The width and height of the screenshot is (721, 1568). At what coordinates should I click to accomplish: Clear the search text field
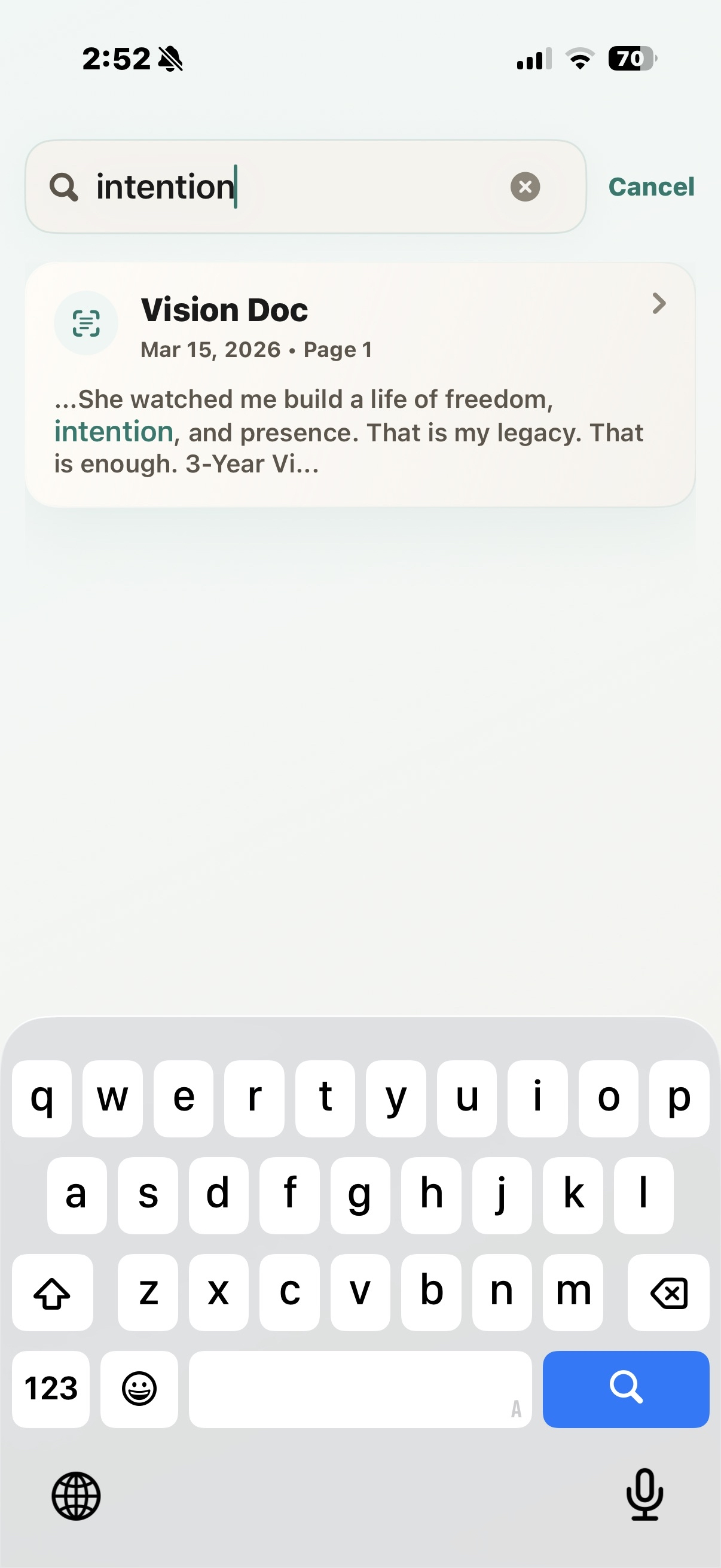pos(524,186)
